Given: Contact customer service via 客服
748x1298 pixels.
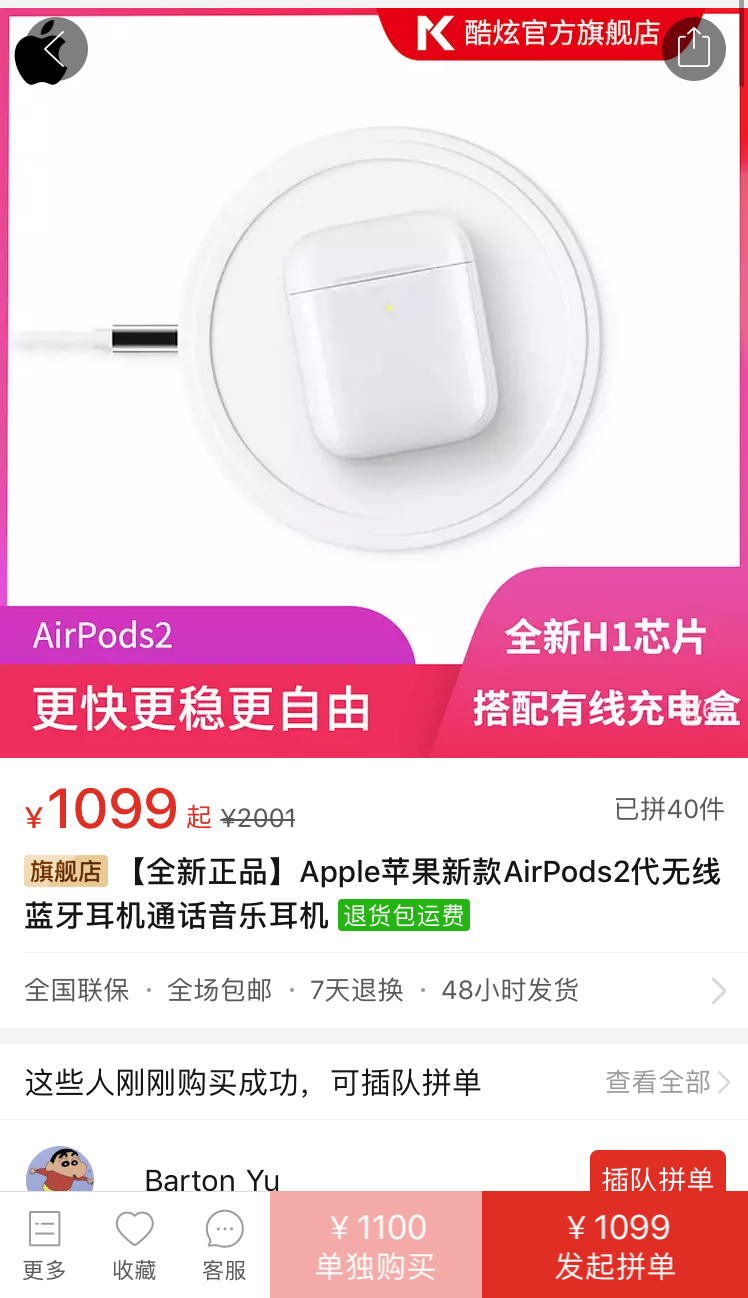Looking at the screenshot, I should click(x=224, y=1245).
